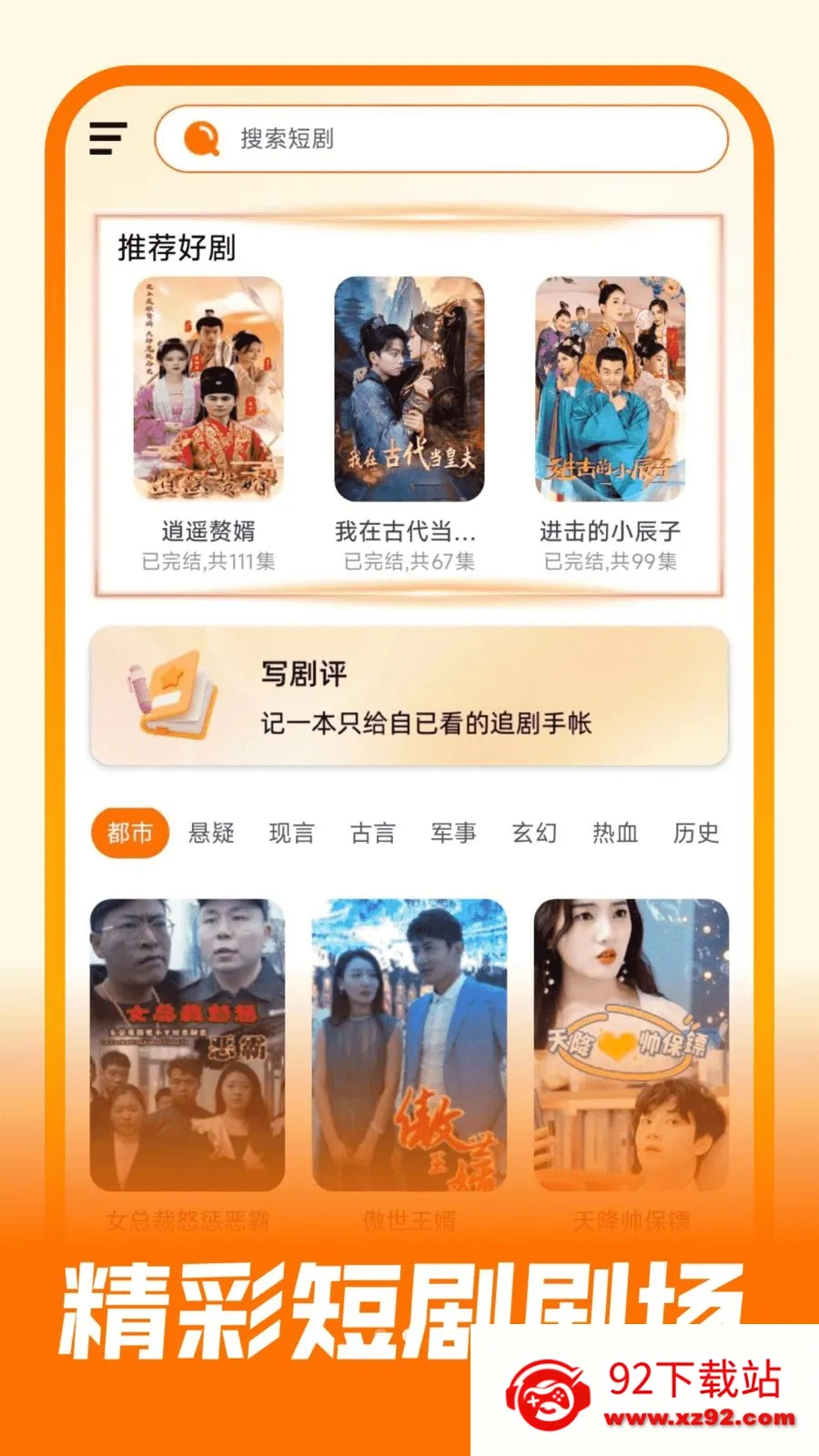Tap the orange magnifier search icon
Viewport: 819px width, 1456px height.
206,139
